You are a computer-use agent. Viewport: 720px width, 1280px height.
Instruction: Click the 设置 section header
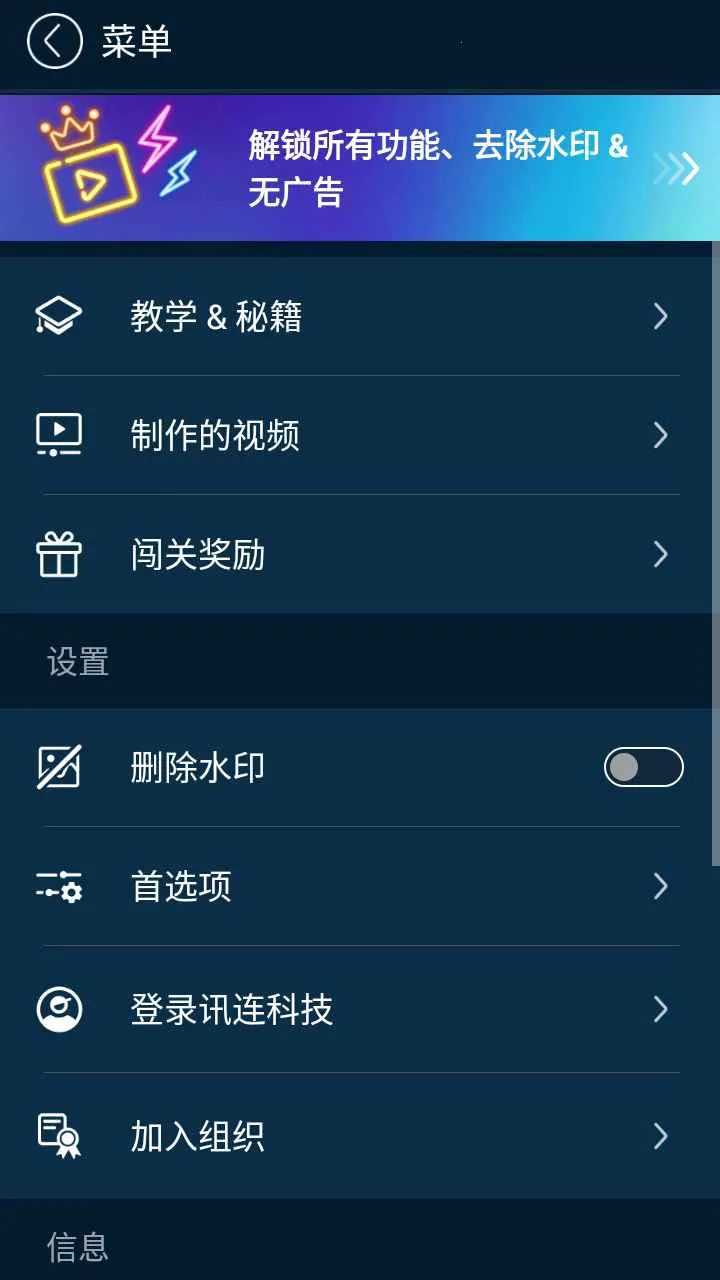(x=78, y=661)
